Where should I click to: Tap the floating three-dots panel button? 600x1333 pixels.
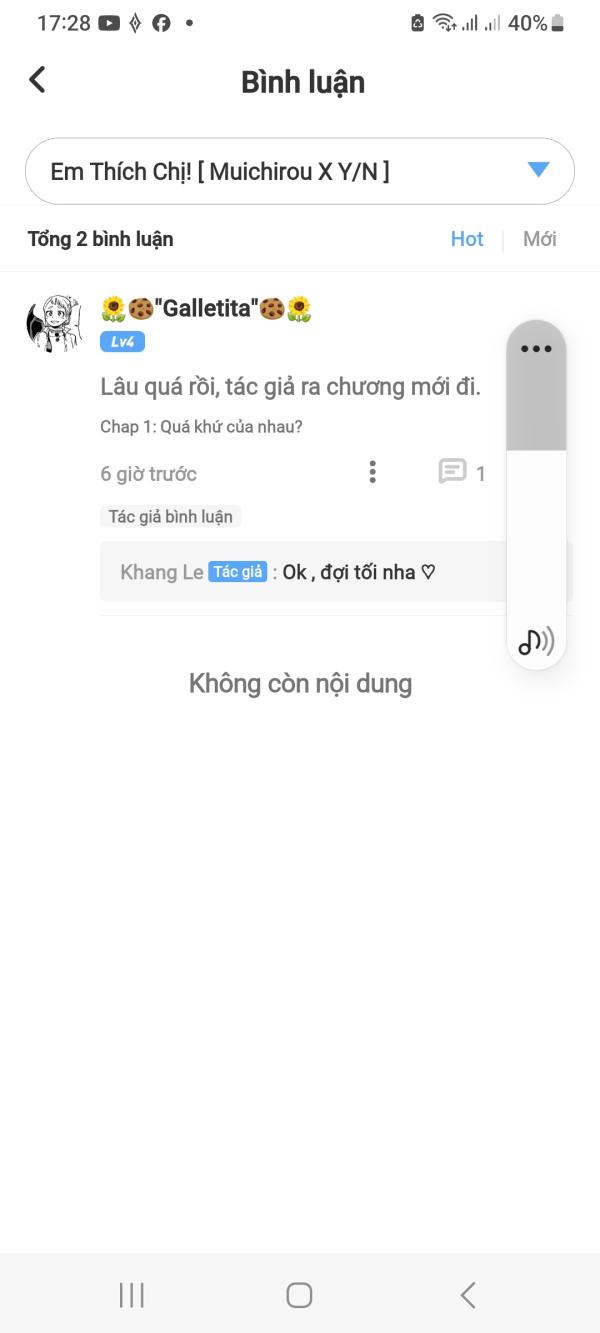click(536, 349)
